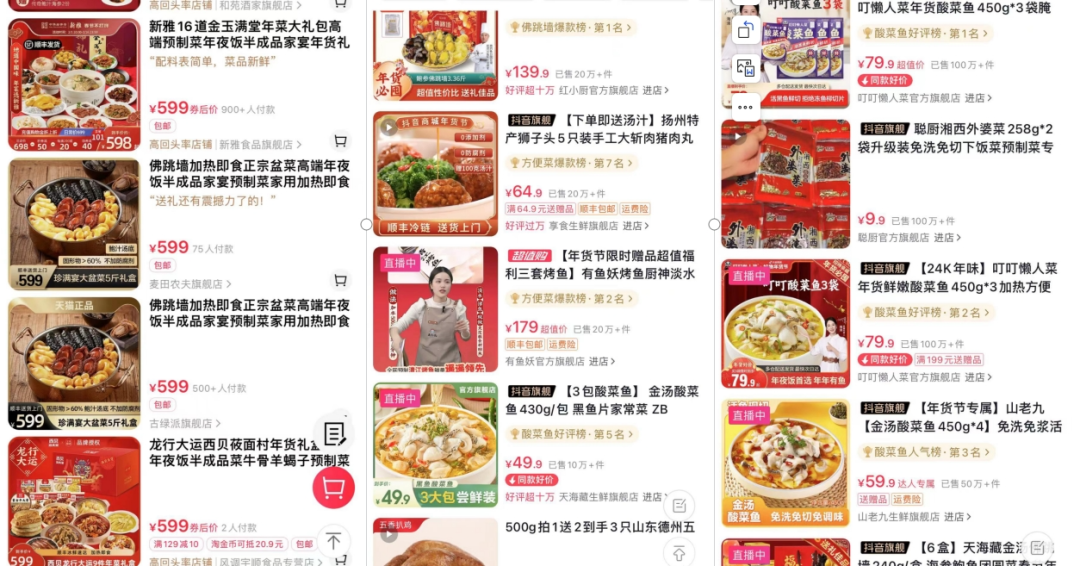Add the 麦田农夫旗舰店 item to the cart
This screenshot has width=1080, height=566.
[340, 281]
